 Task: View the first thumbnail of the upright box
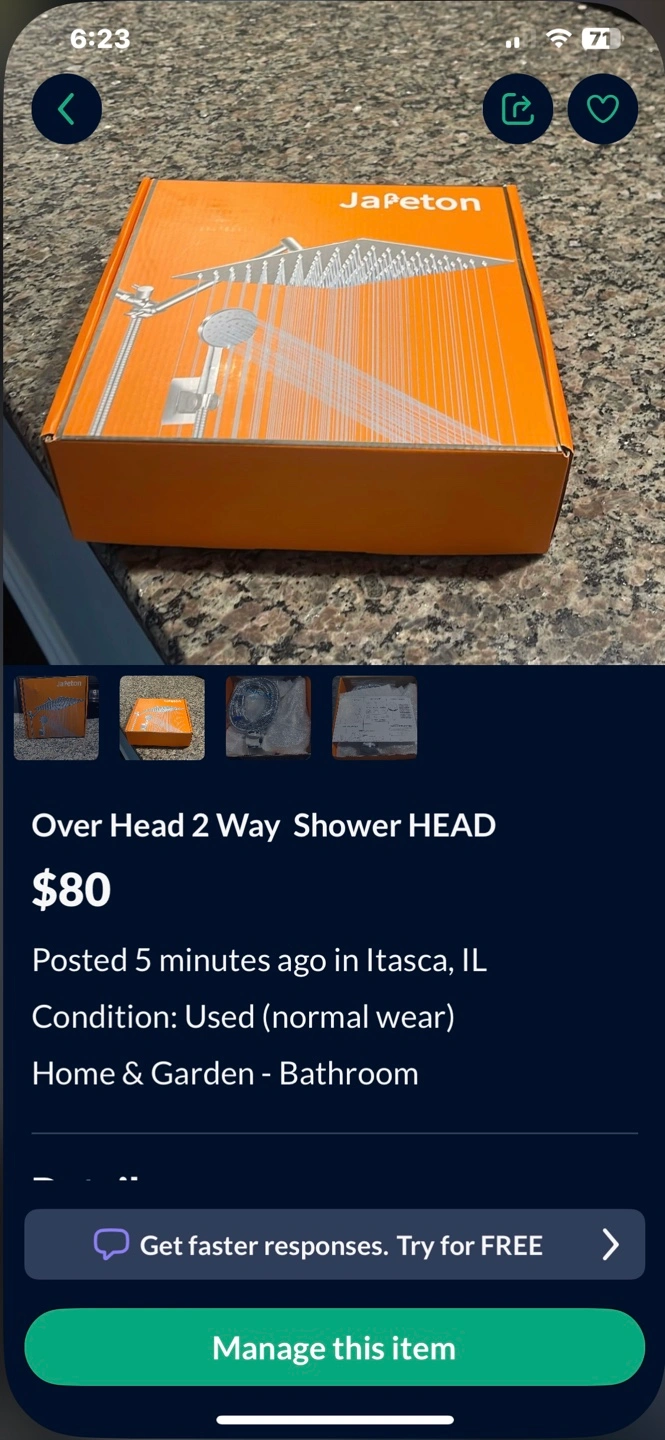coord(56,718)
